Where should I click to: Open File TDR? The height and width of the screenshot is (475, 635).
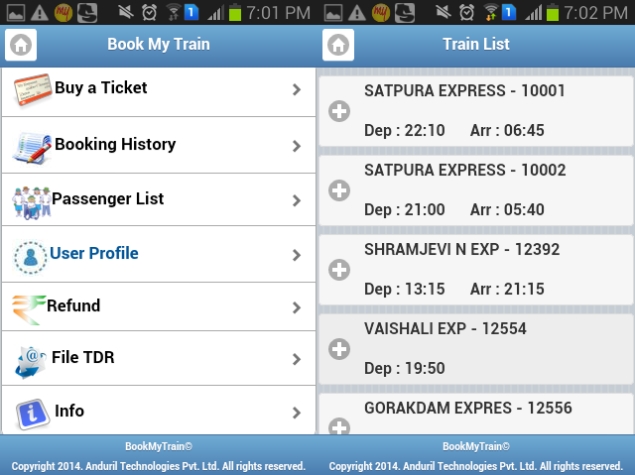(158, 358)
